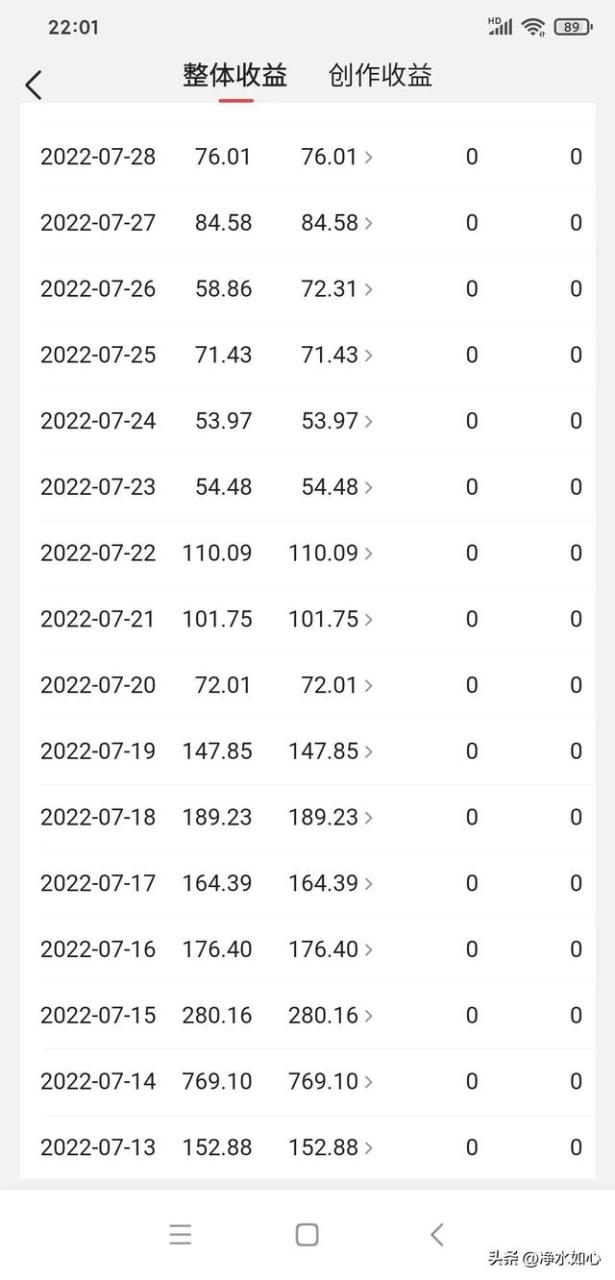
Task: Open recent apps from the navigation bar
Action: pos(180,1235)
